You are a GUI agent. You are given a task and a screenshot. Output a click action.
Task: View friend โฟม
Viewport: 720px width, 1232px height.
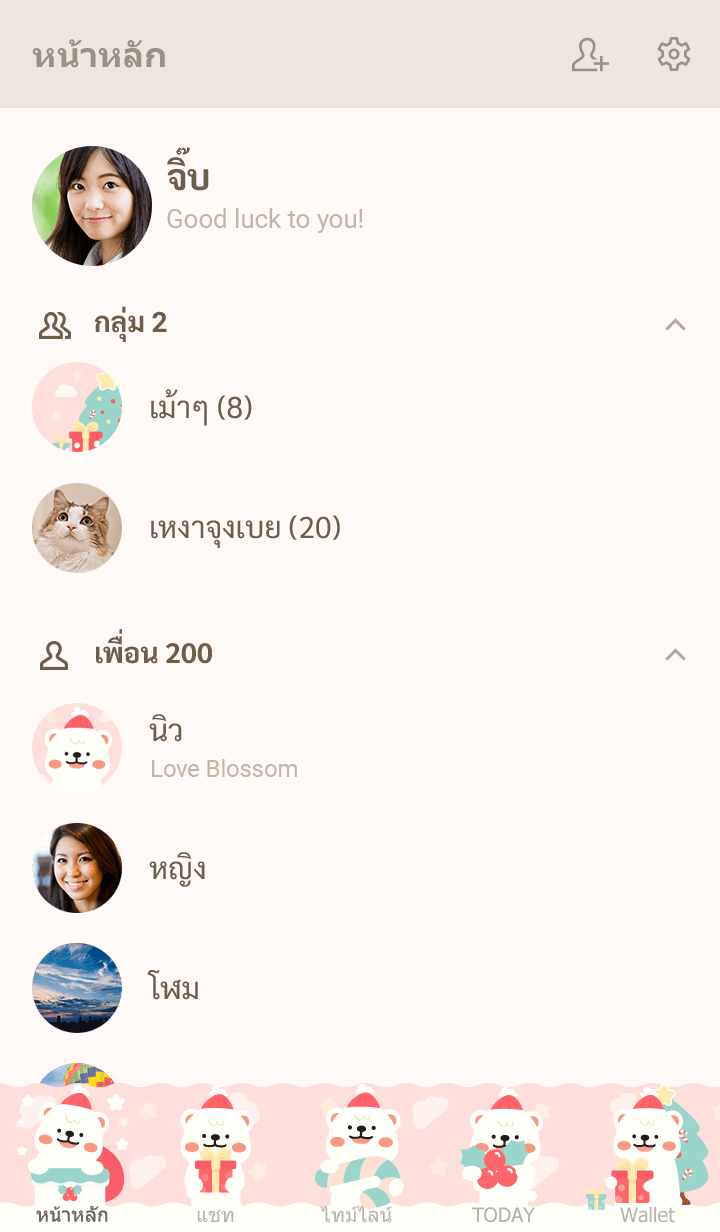[x=174, y=988]
